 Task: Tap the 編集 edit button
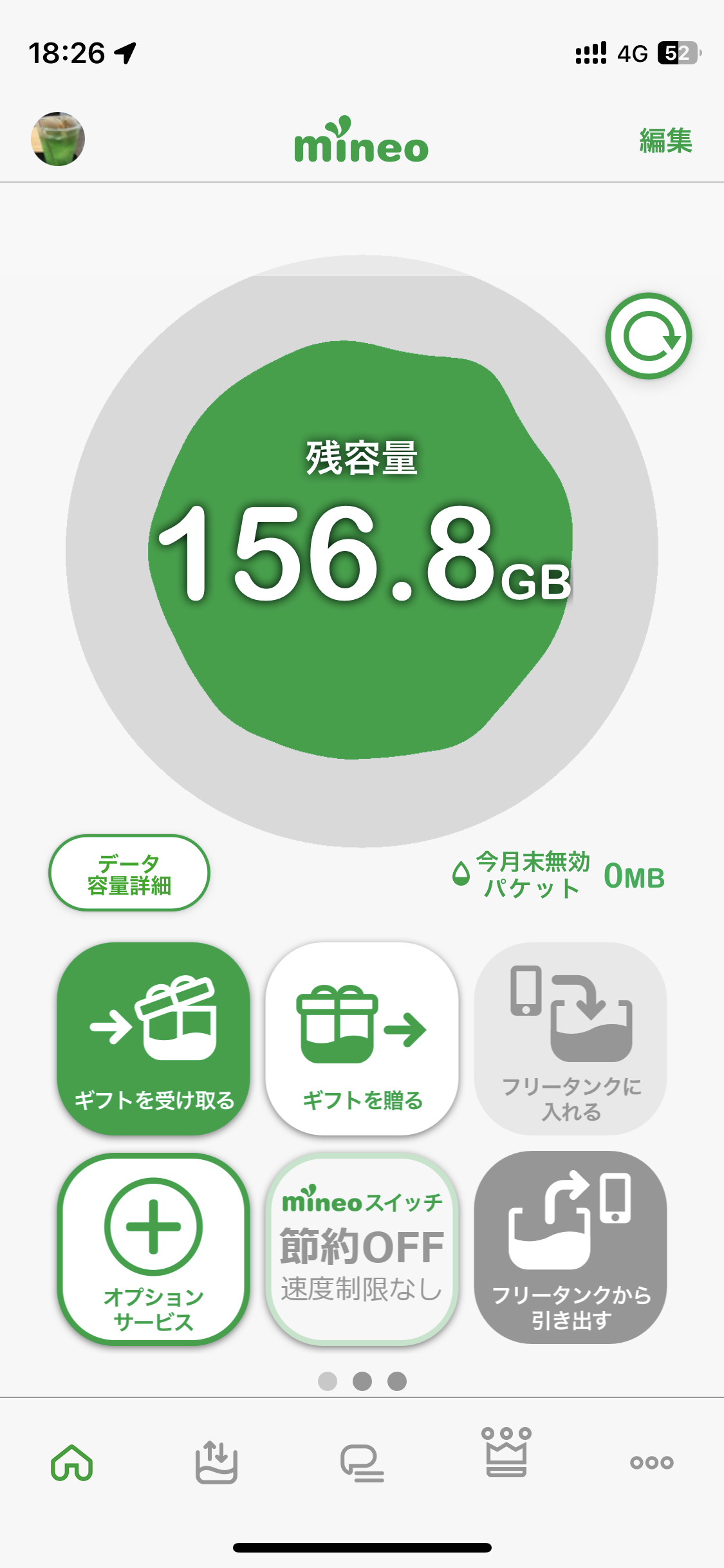665,141
